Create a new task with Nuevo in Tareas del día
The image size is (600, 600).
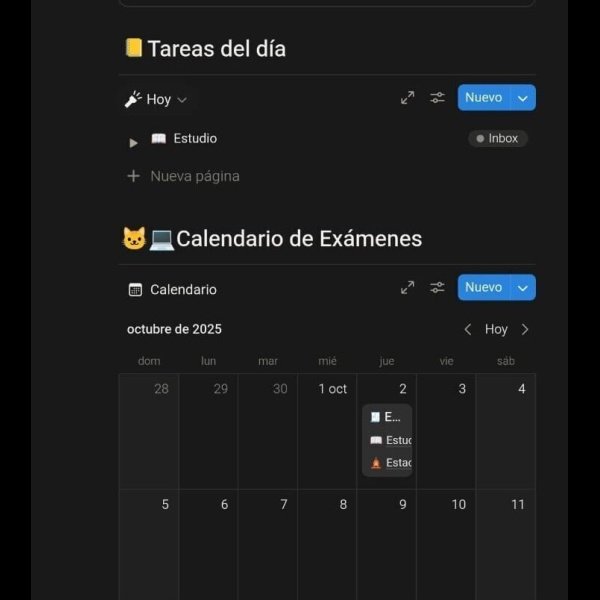pos(484,98)
